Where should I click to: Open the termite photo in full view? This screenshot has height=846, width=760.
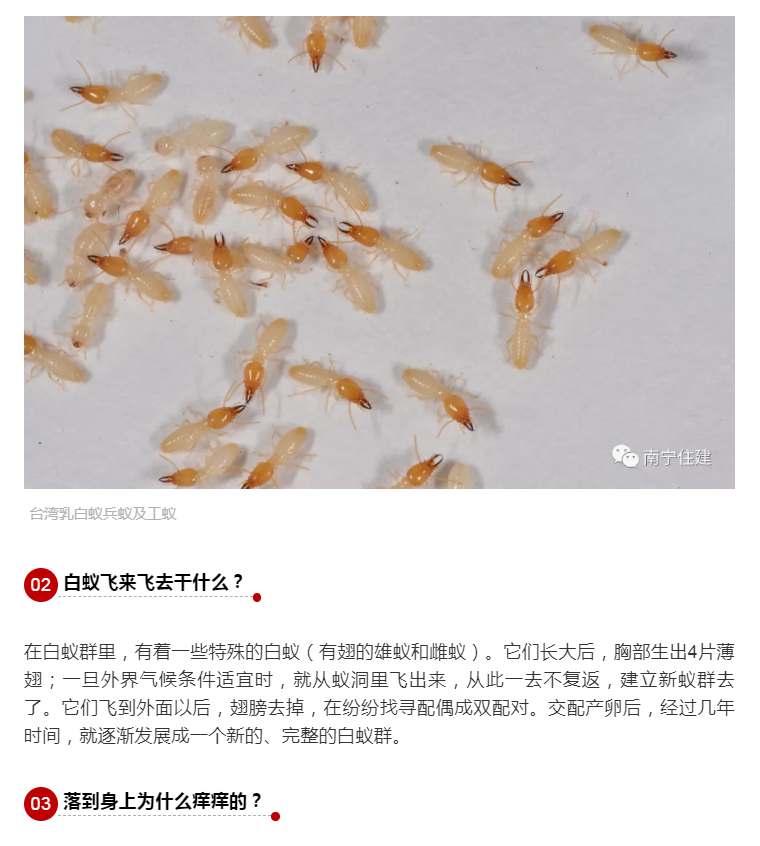[x=379, y=250]
